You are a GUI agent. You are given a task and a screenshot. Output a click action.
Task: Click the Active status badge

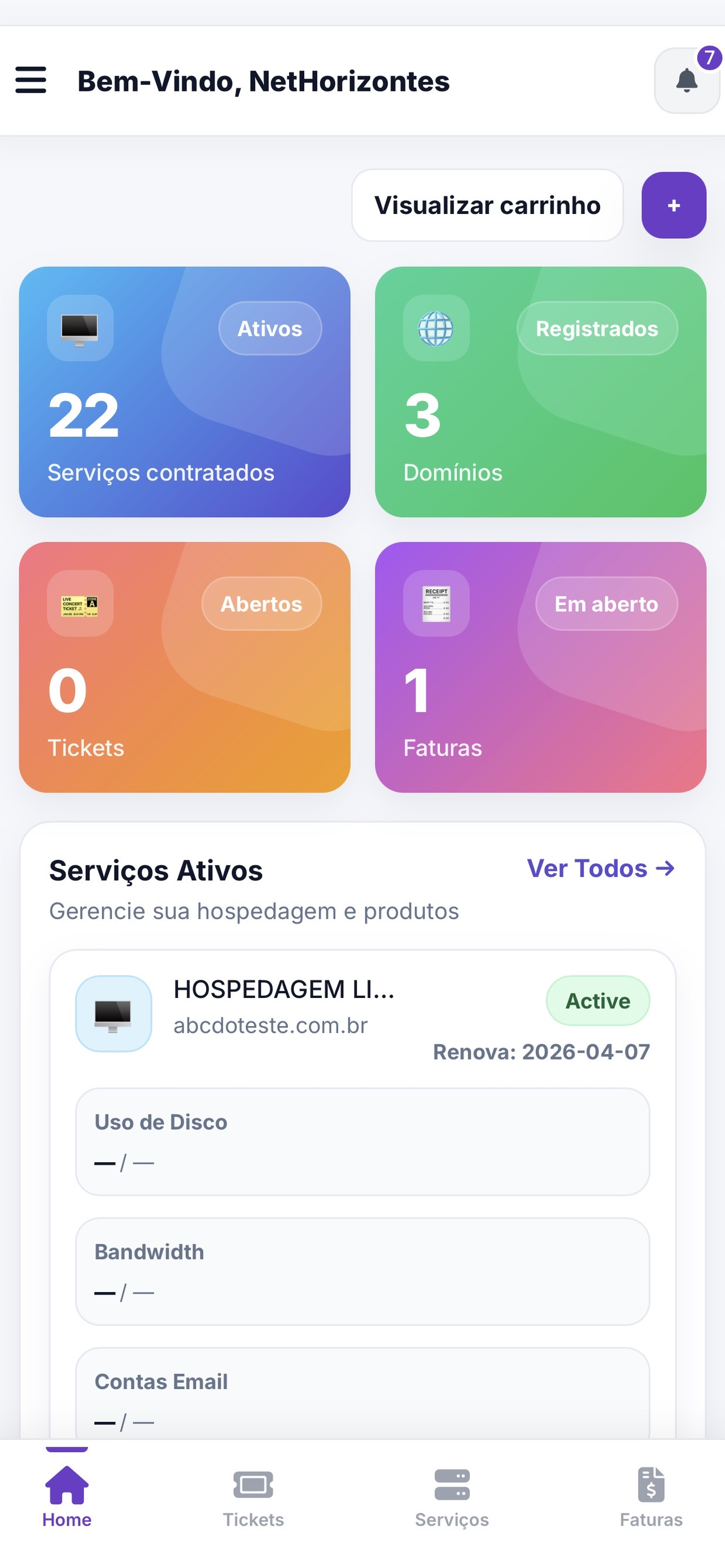coord(597,1000)
